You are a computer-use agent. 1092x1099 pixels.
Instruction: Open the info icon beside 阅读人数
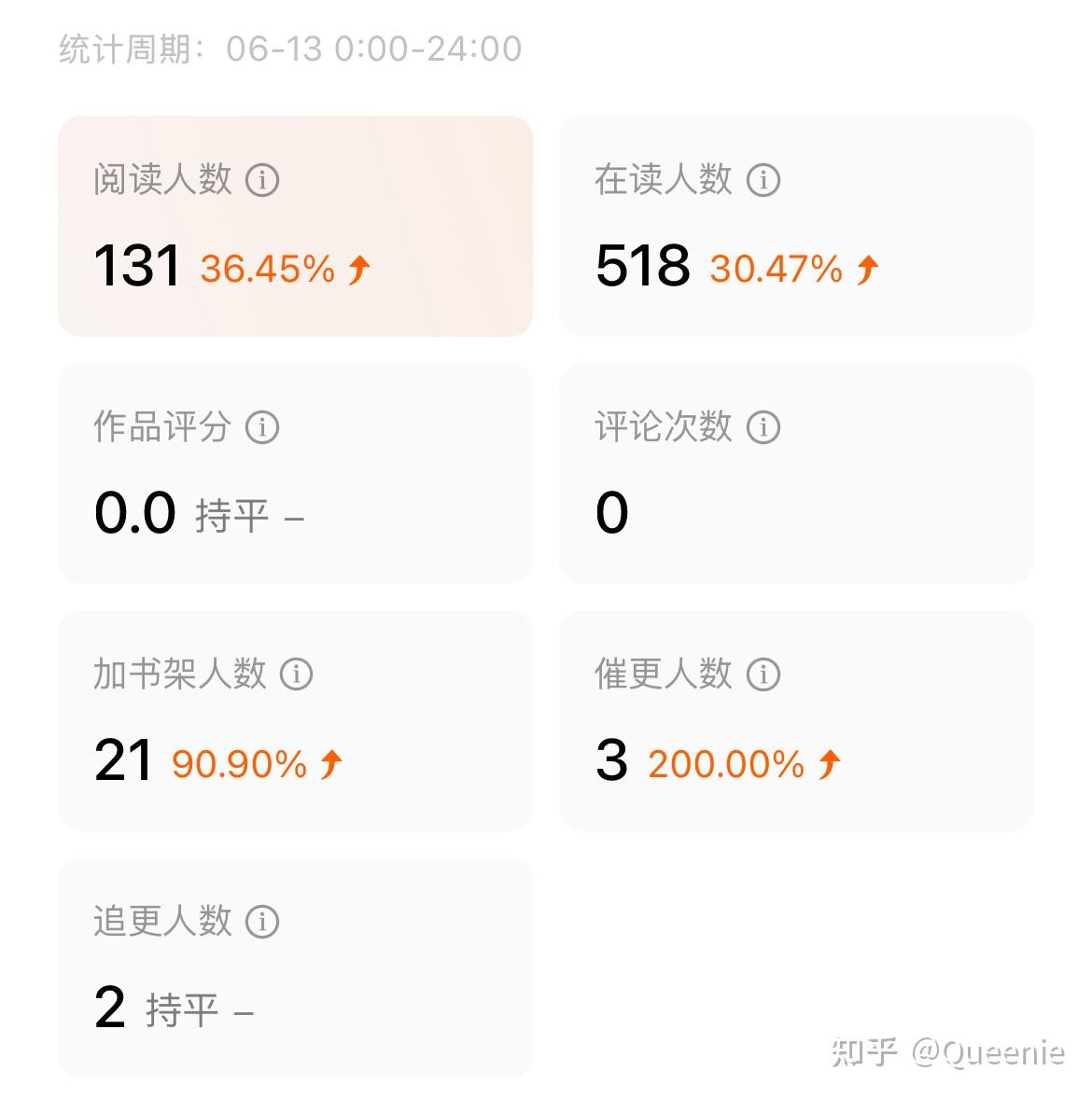[262, 180]
